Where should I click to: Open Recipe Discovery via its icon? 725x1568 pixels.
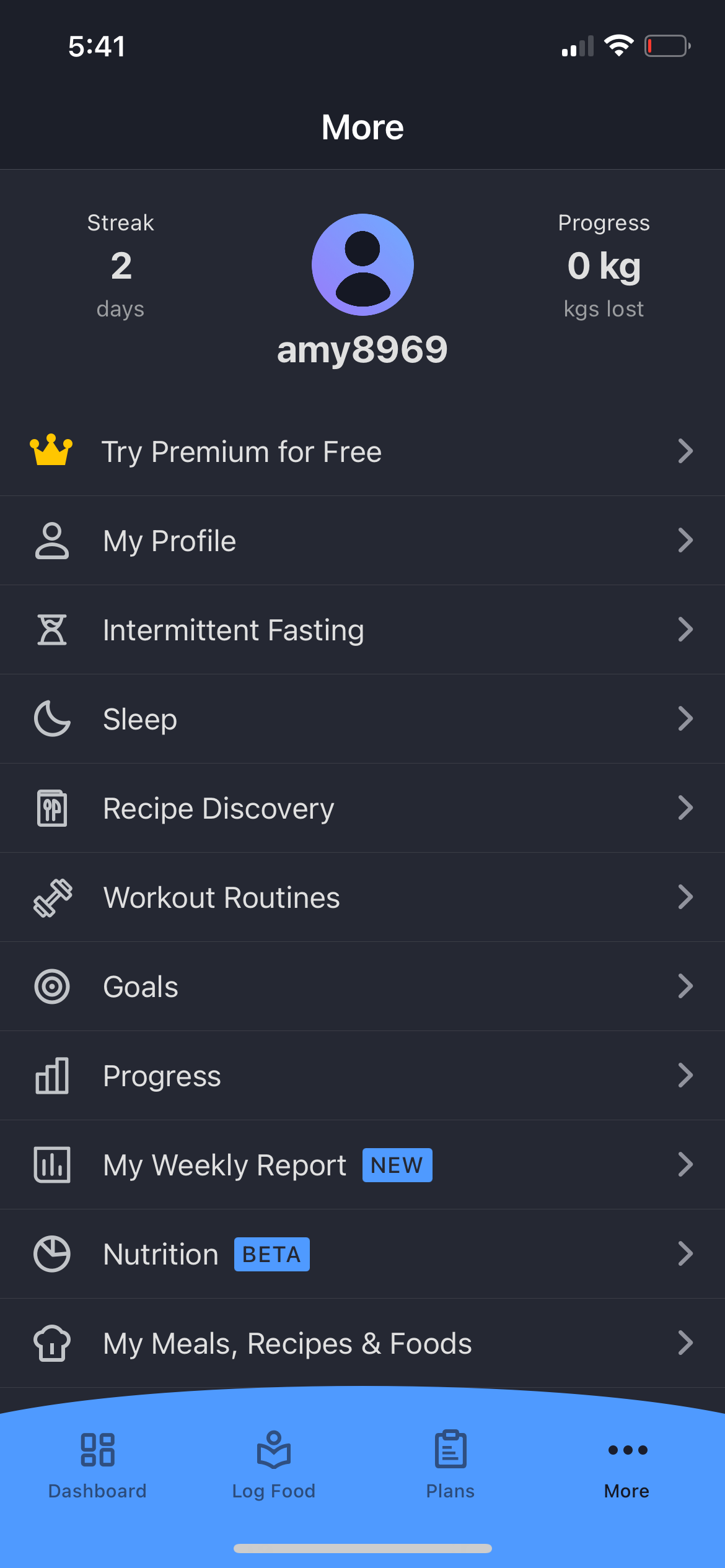(x=51, y=808)
